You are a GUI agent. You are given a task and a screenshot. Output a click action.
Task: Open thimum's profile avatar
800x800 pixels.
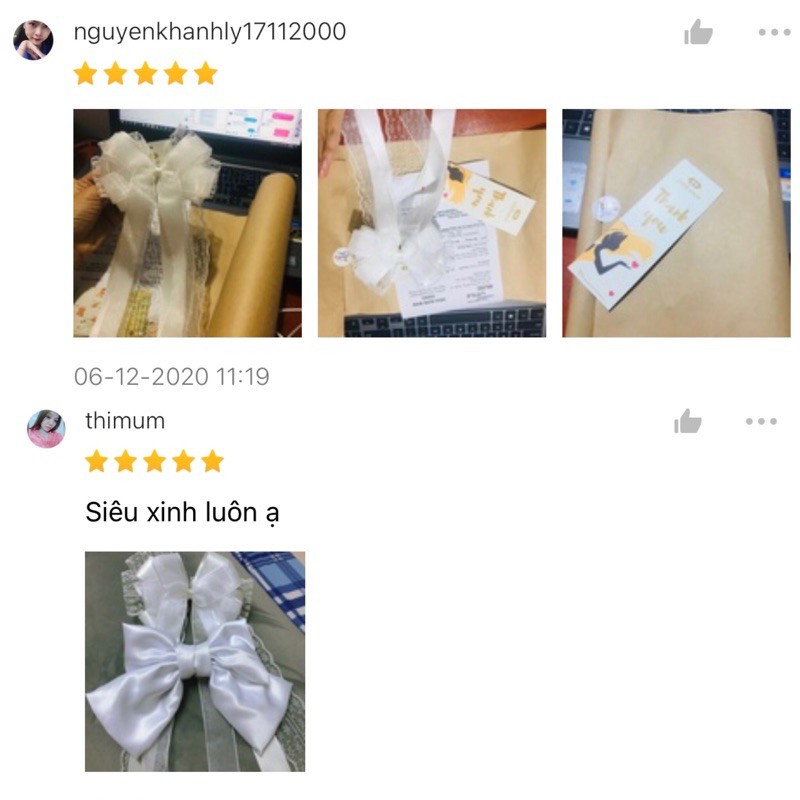tap(46, 429)
